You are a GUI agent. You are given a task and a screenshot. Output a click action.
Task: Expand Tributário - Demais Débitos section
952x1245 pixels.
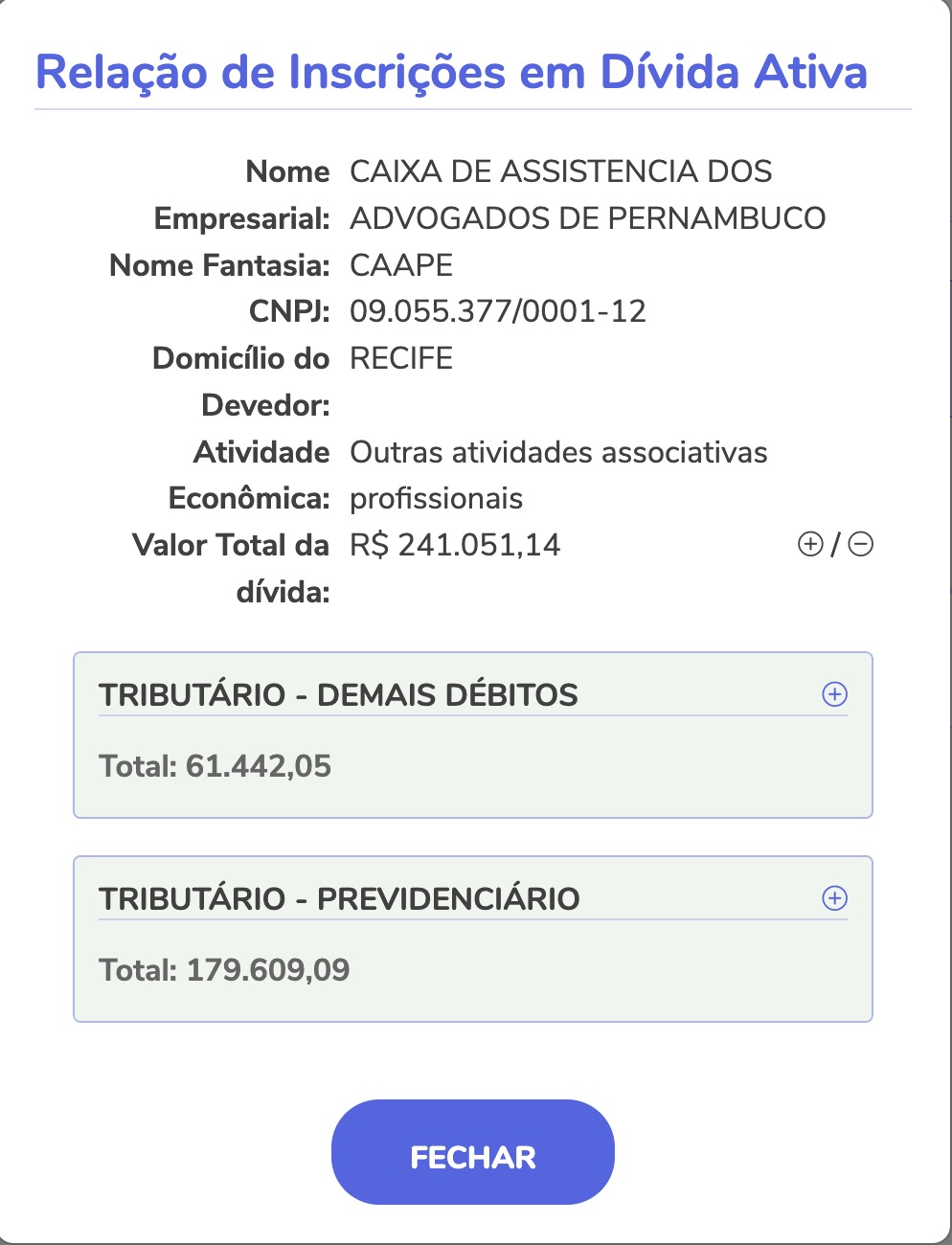point(834,694)
